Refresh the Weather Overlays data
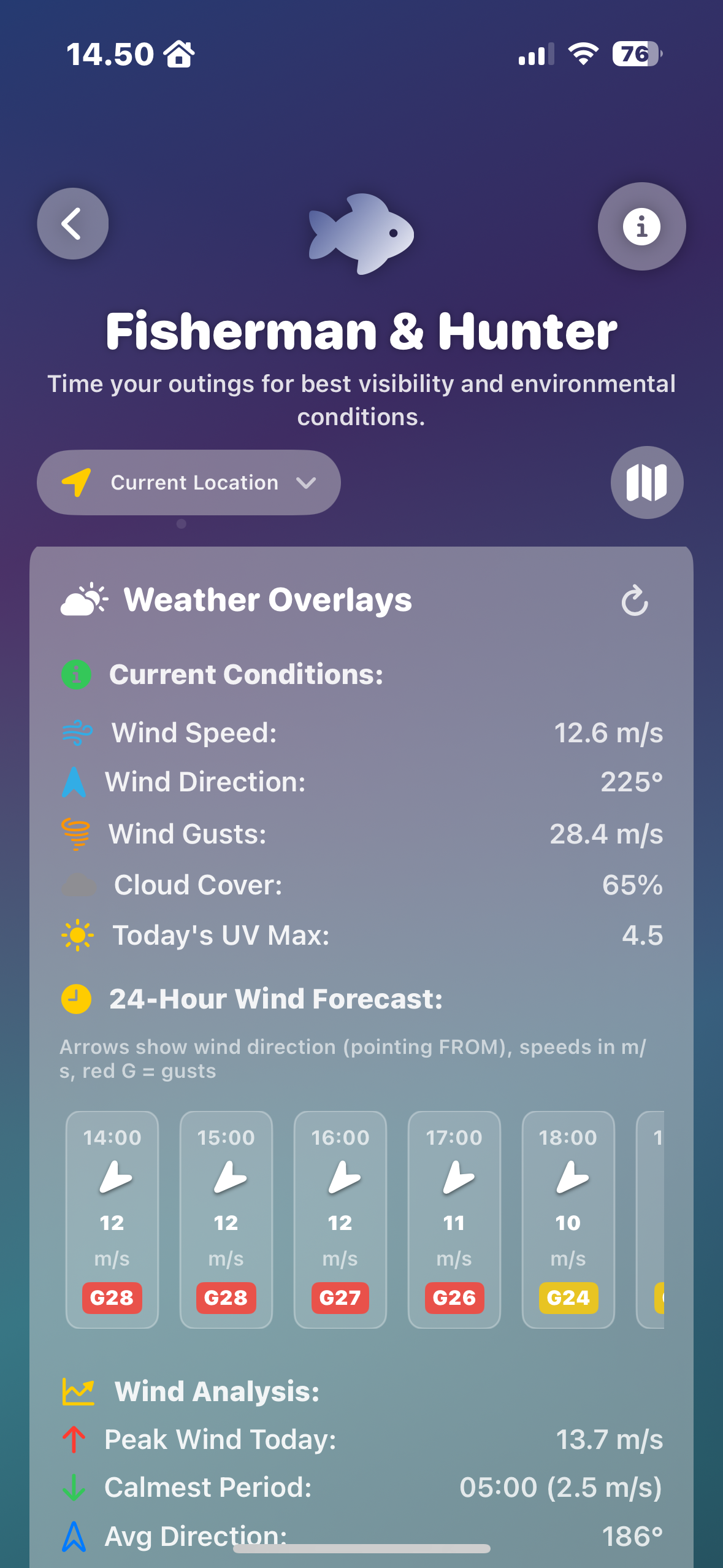The image size is (723, 1568). tap(635, 601)
